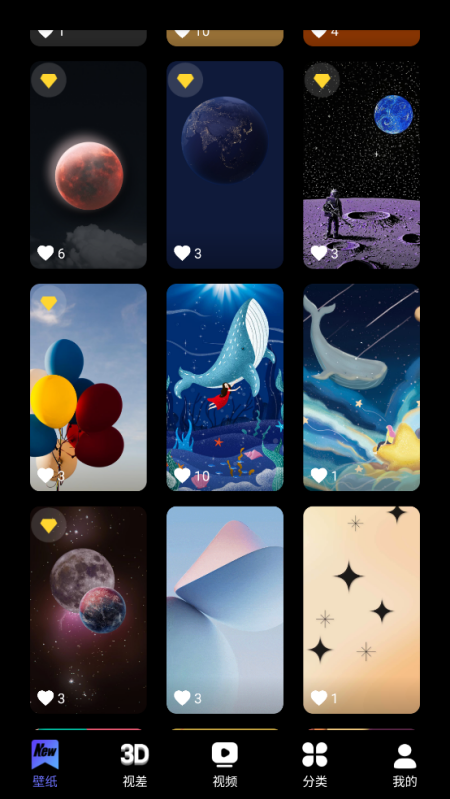Open the moon and planet galaxy wallpaper
450x799 pixels.
click(88, 610)
